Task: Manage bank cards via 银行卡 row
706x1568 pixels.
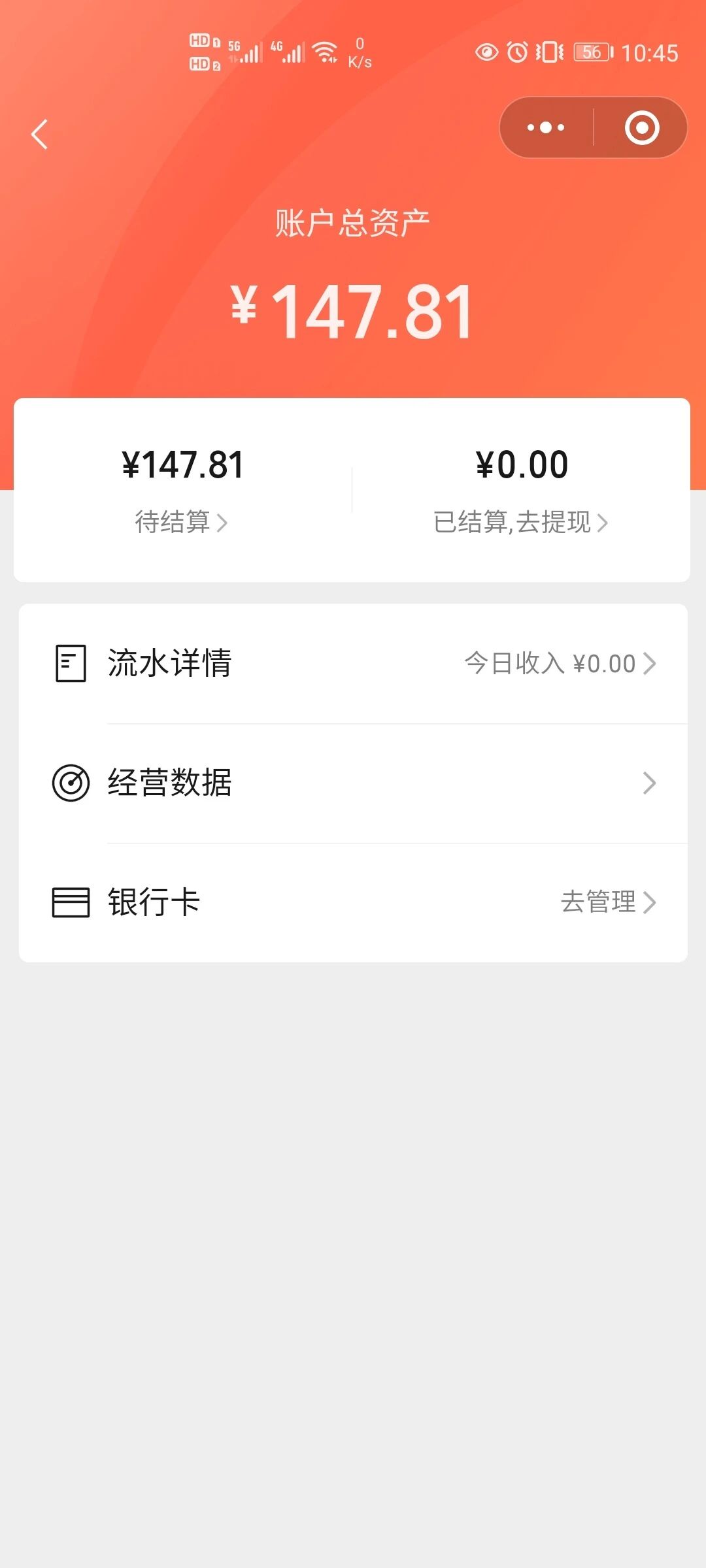Action: point(353,902)
